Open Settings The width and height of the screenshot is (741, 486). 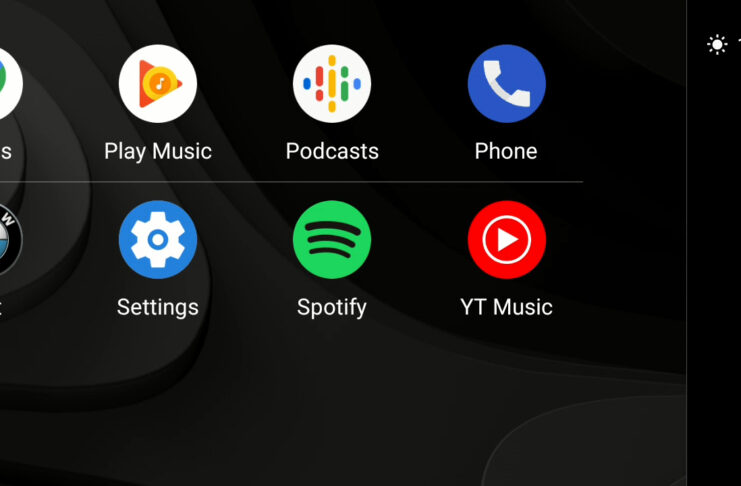(x=157, y=240)
